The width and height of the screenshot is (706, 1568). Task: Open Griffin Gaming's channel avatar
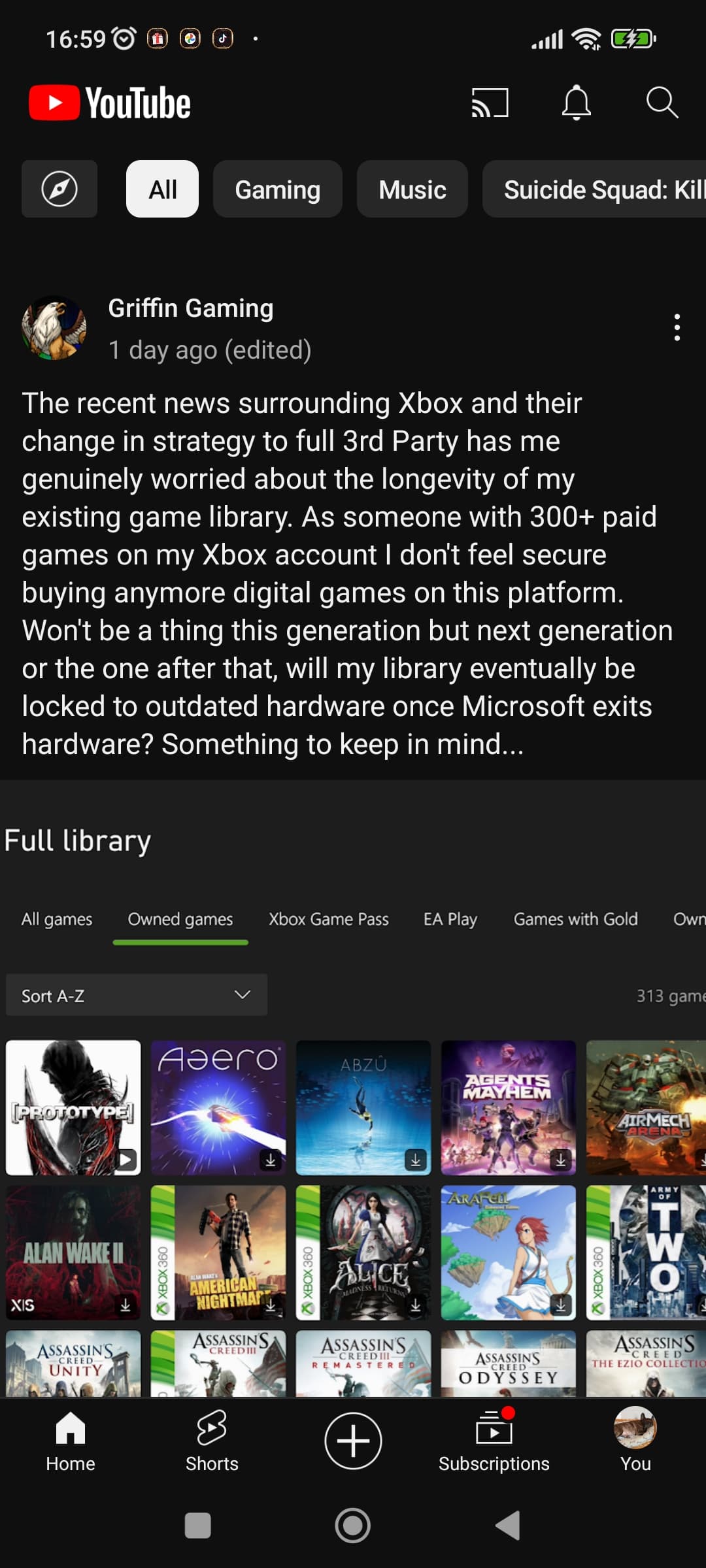[x=54, y=328]
